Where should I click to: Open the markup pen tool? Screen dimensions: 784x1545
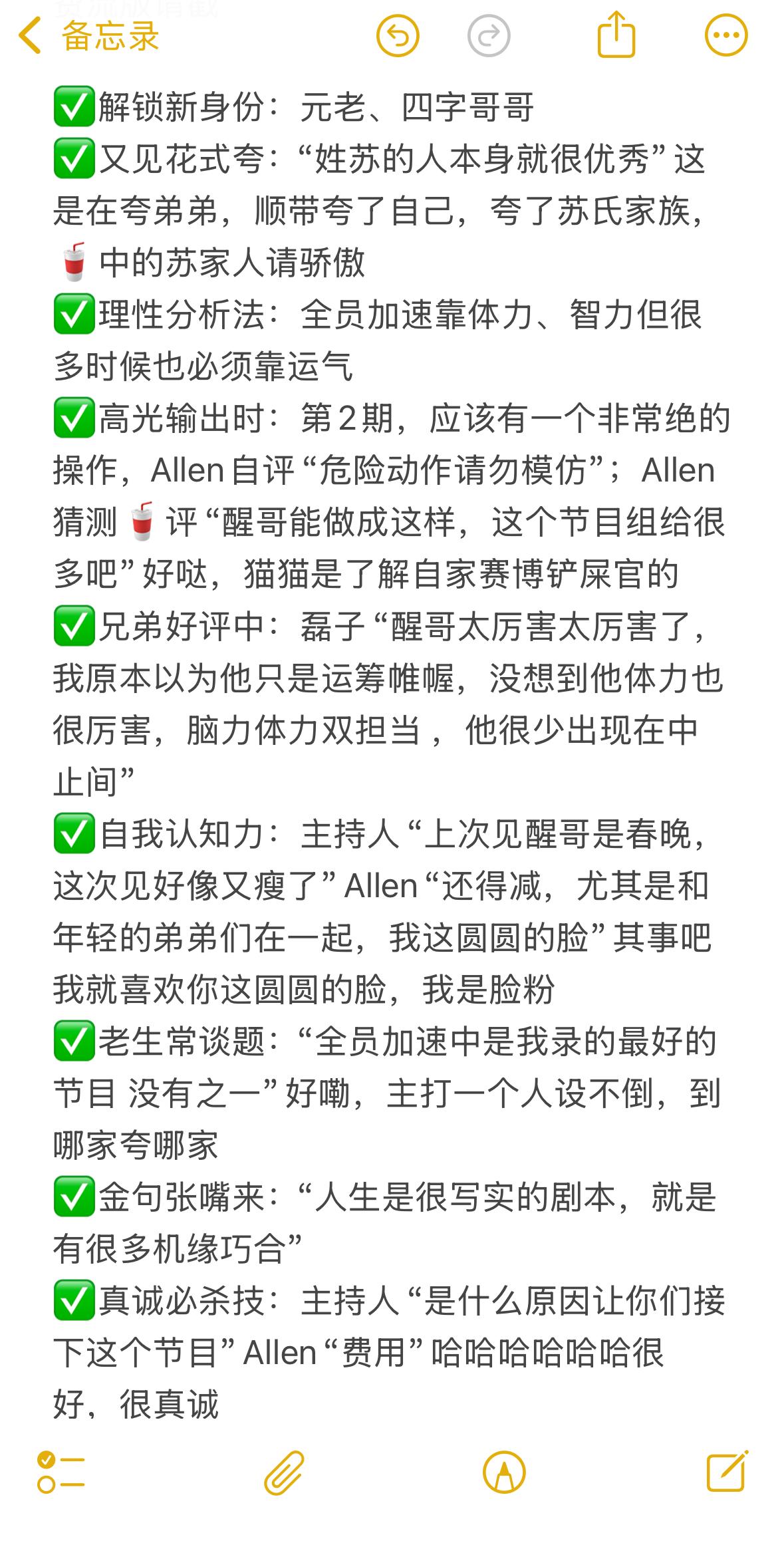point(505,1473)
